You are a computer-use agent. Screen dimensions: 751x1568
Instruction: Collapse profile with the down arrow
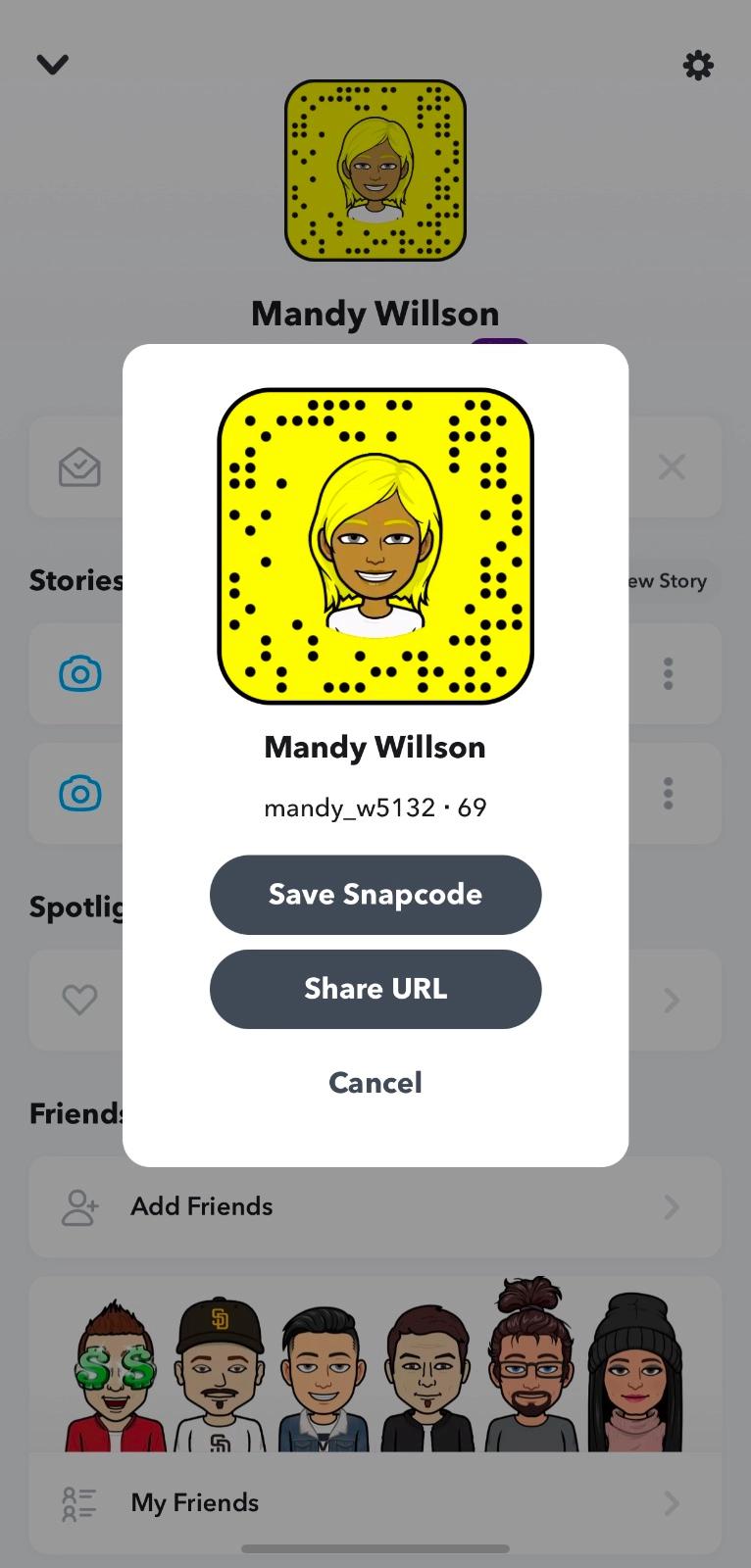tap(52, 65)
